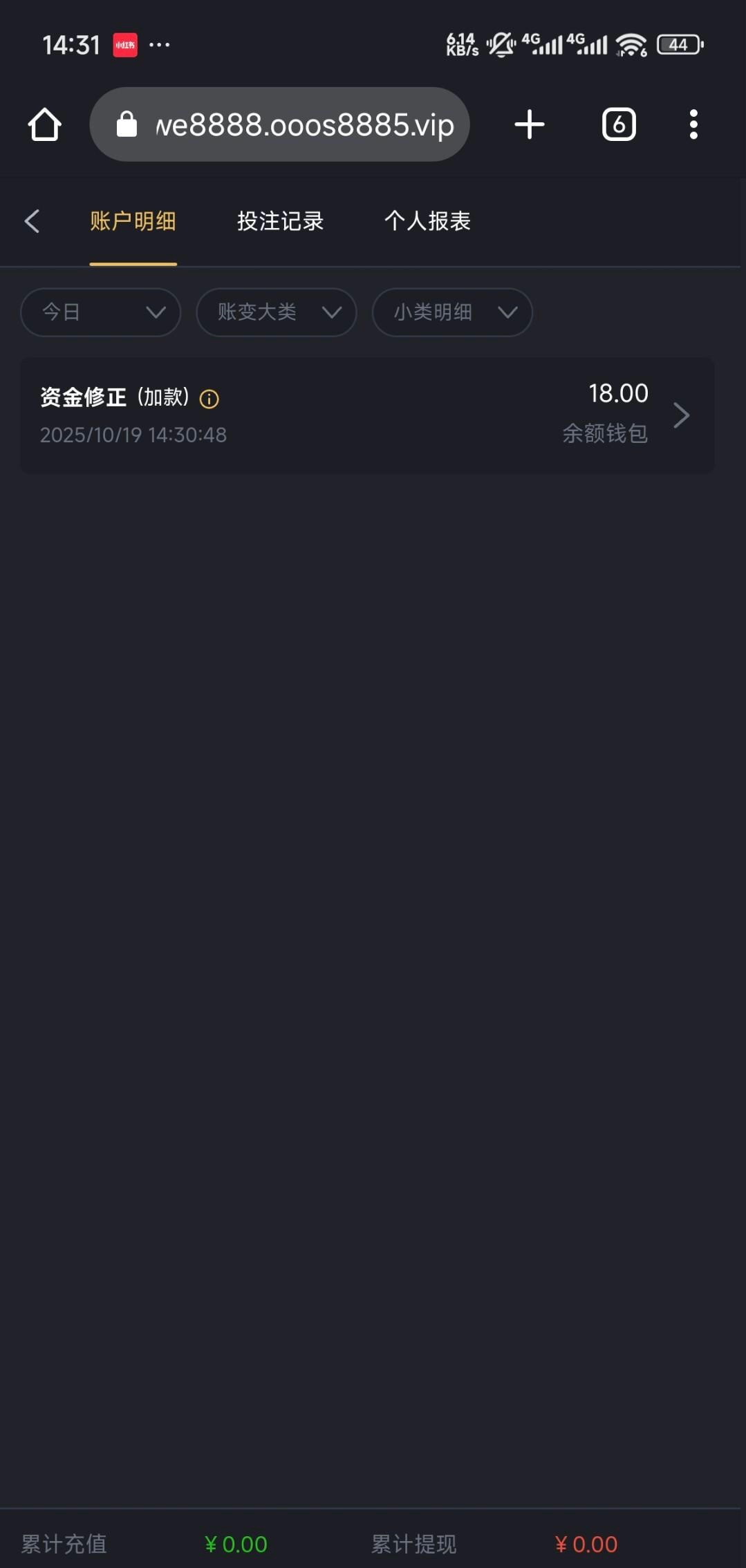This screenshot has height=1568, width=746.
Task: Show the six open browser tabs
Action: (x=619, y=125)
